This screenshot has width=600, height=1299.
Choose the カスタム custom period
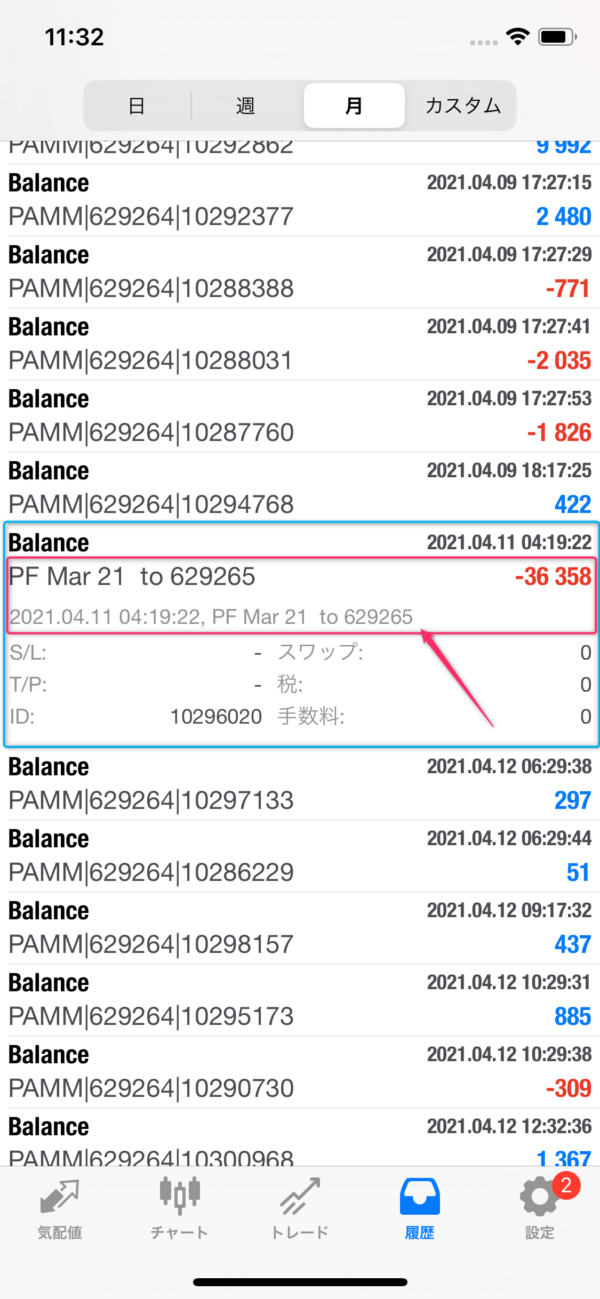pyautogui.click(x=462, y=105)
